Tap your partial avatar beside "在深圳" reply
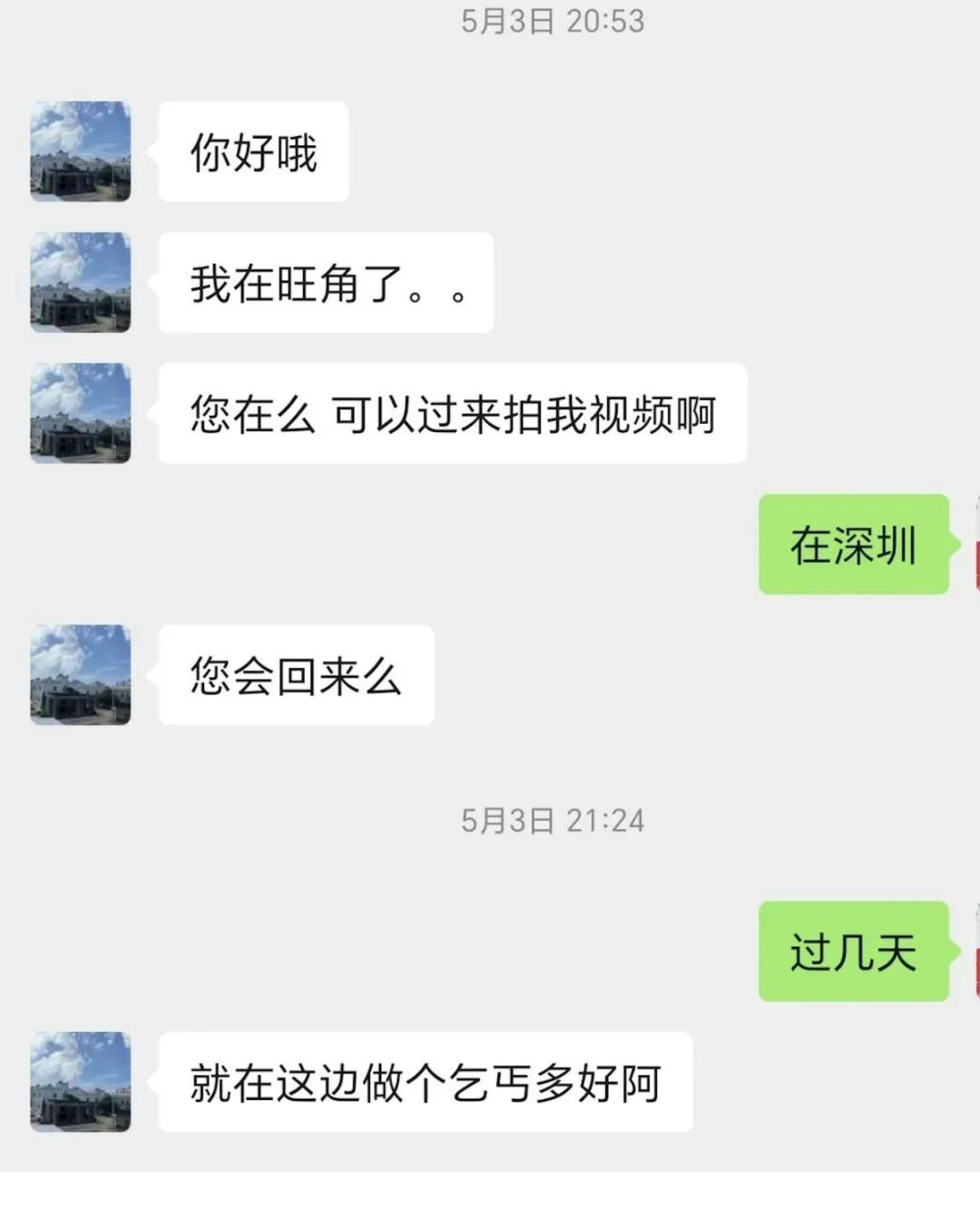This screenshot has width=980, height=1226. [x=974, y=544]
